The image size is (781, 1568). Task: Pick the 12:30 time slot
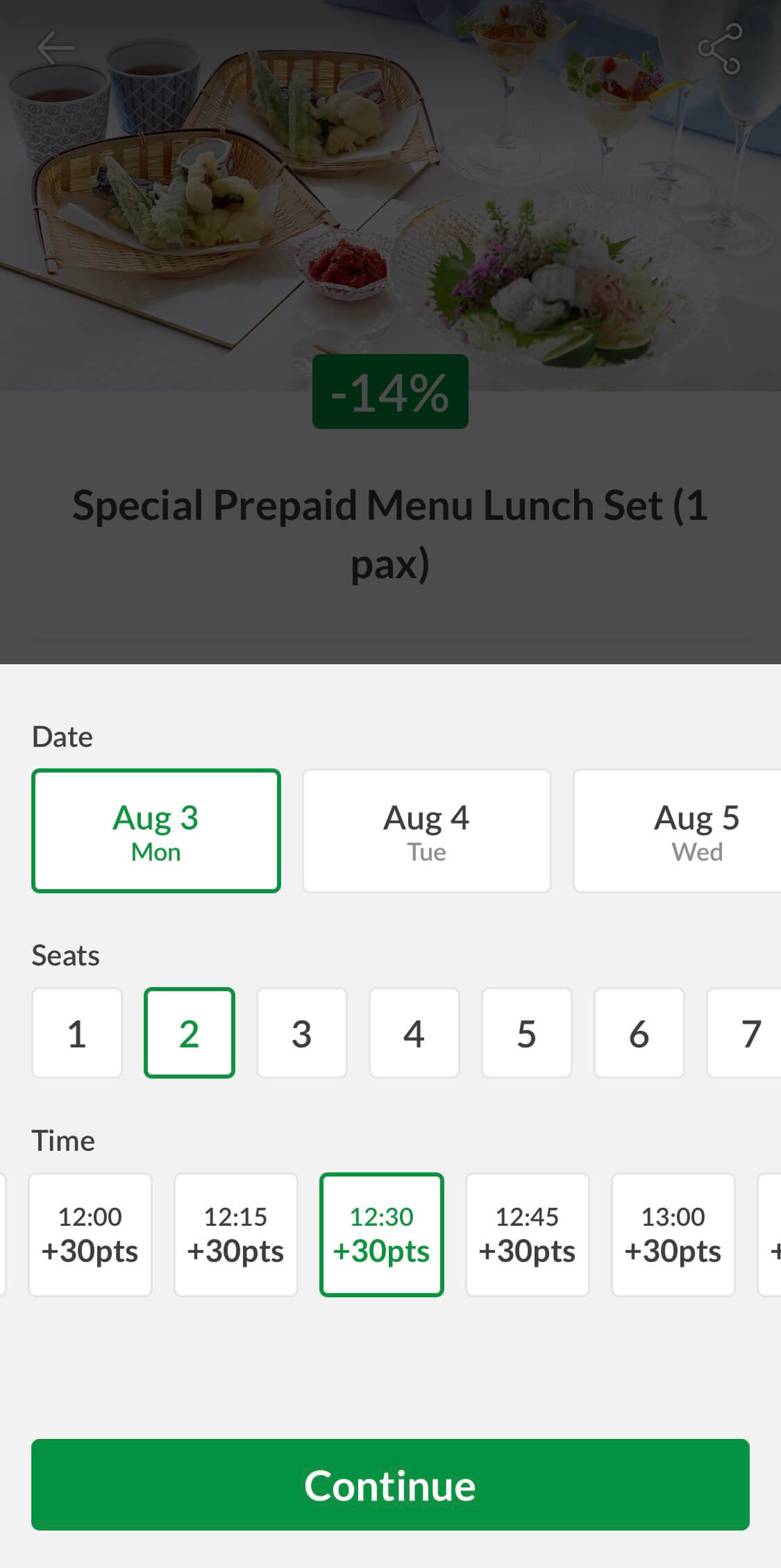[x=382, y=1235]
